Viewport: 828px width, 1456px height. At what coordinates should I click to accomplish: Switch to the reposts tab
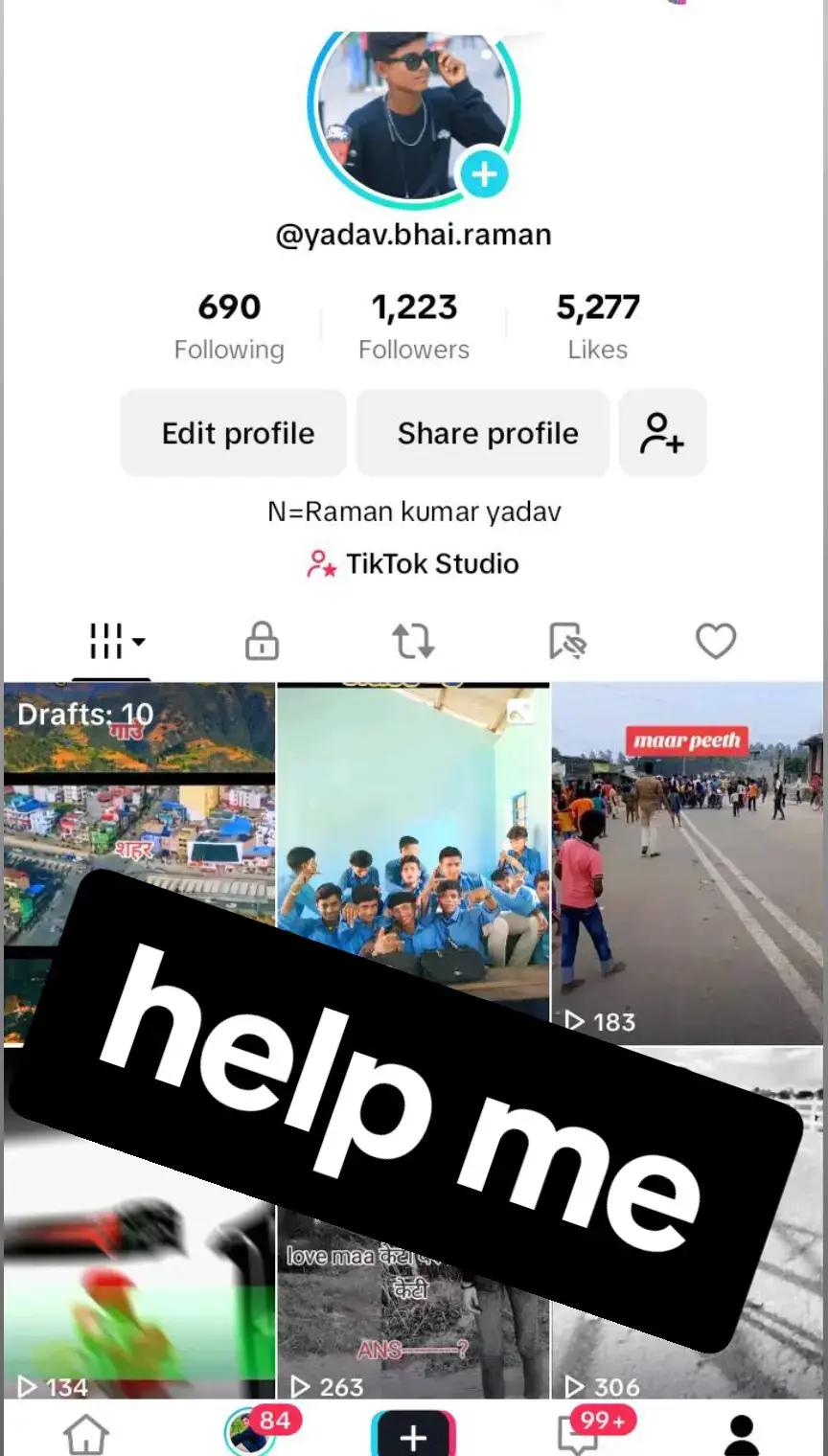[x=413, y=641]
